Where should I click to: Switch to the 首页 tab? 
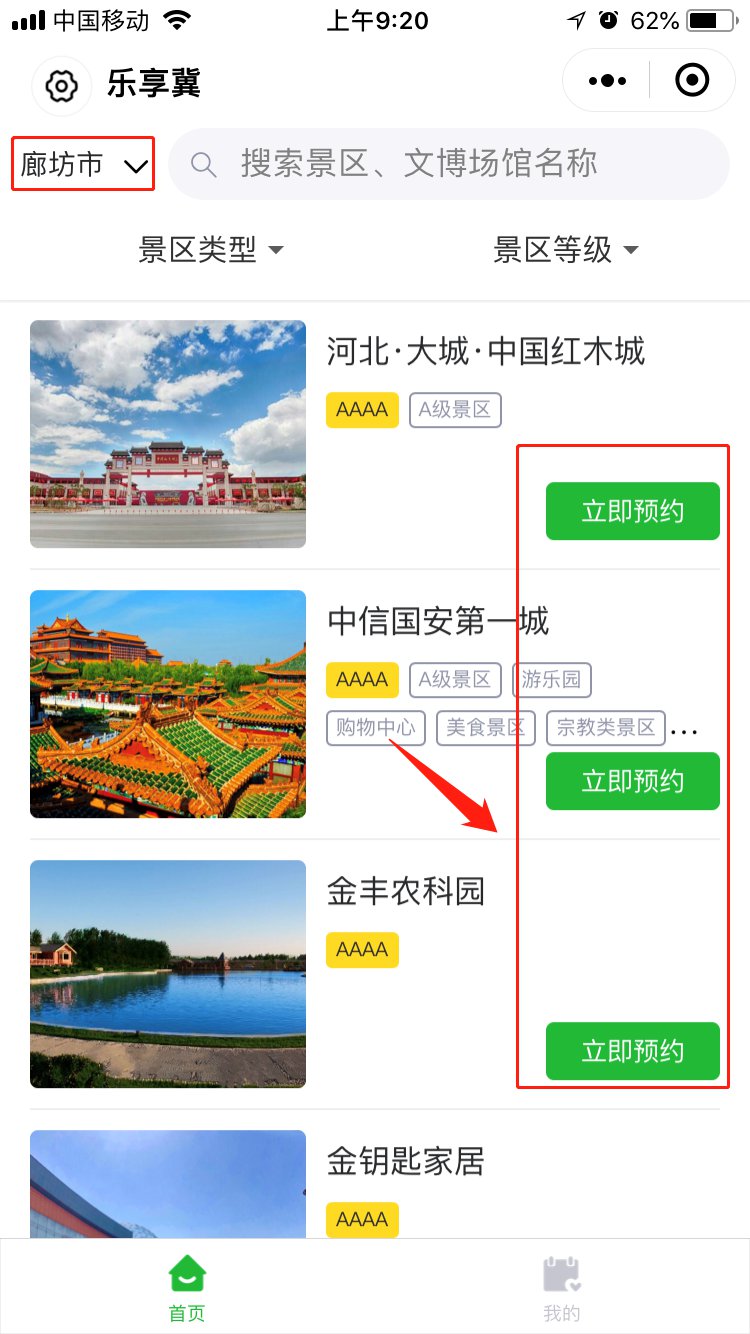point(187,1288)
